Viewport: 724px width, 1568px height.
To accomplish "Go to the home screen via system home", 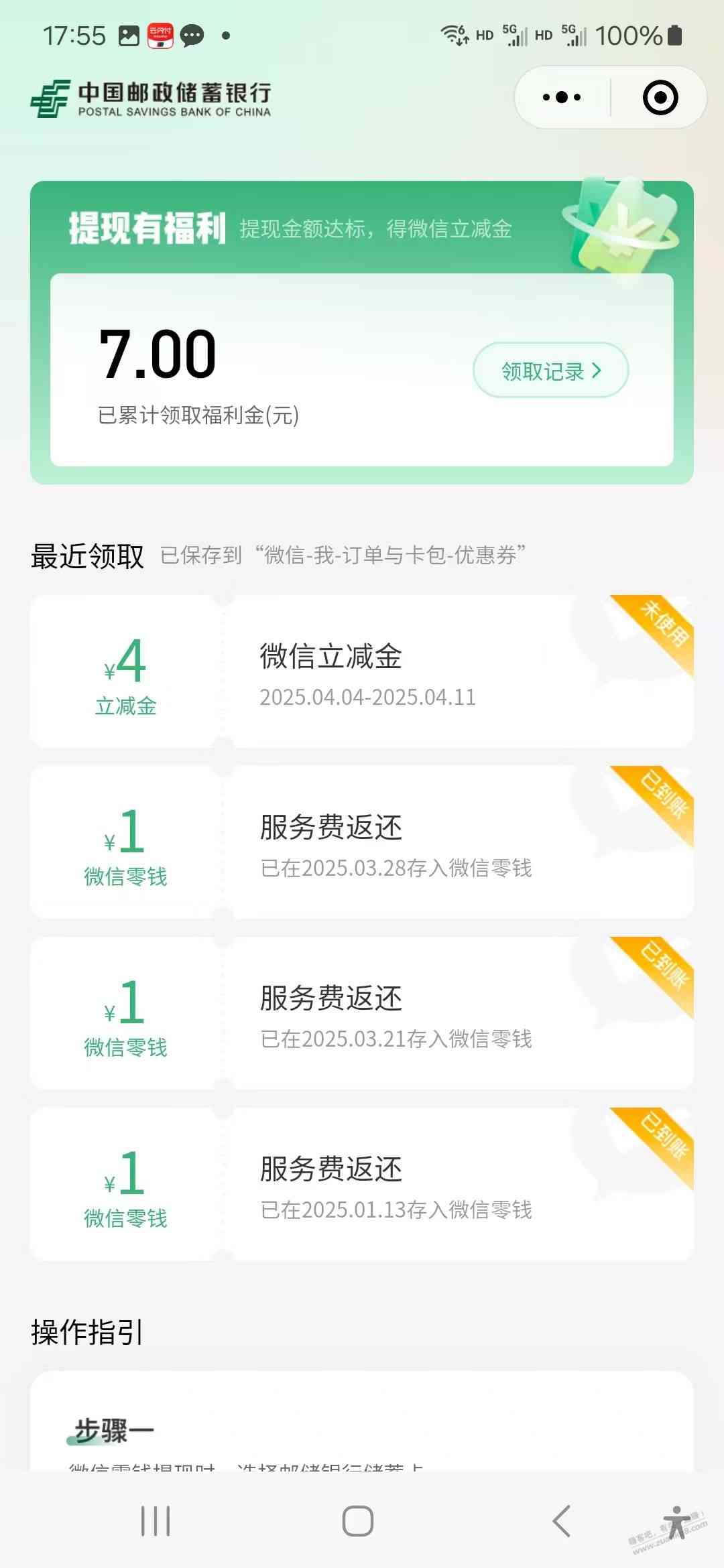I will (x=358, y=1521).
